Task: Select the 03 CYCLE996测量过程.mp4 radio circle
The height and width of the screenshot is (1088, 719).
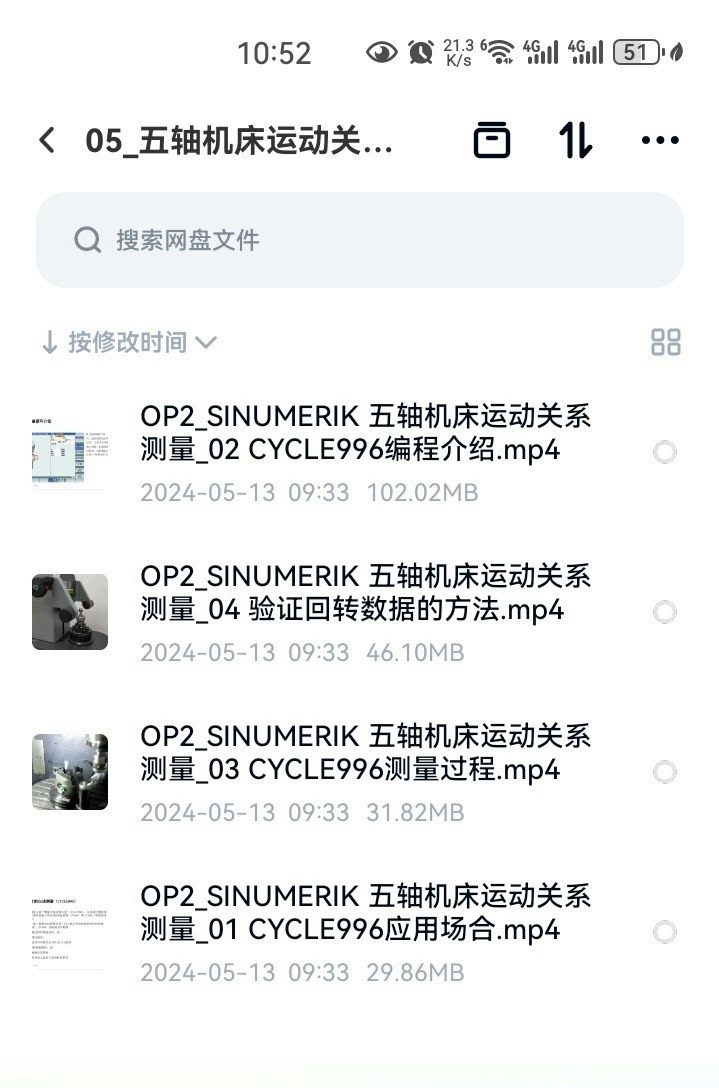Action: [664, 772]
